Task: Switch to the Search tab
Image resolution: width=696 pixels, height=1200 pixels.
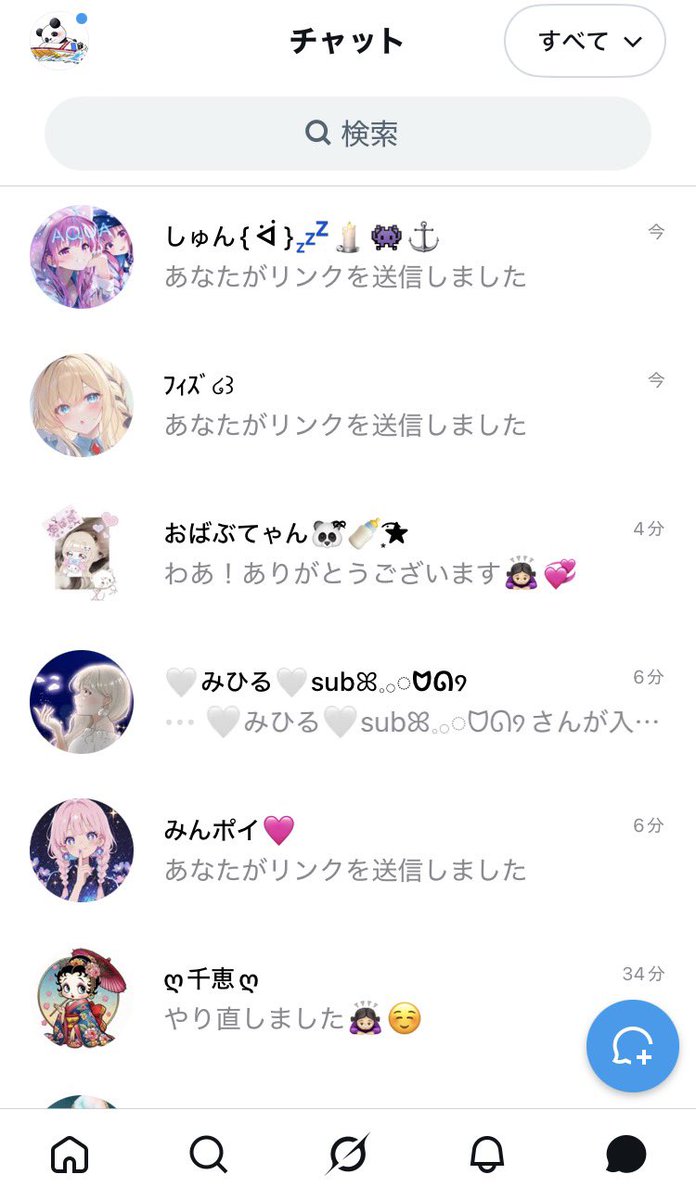Action: tap(208, 1155)
